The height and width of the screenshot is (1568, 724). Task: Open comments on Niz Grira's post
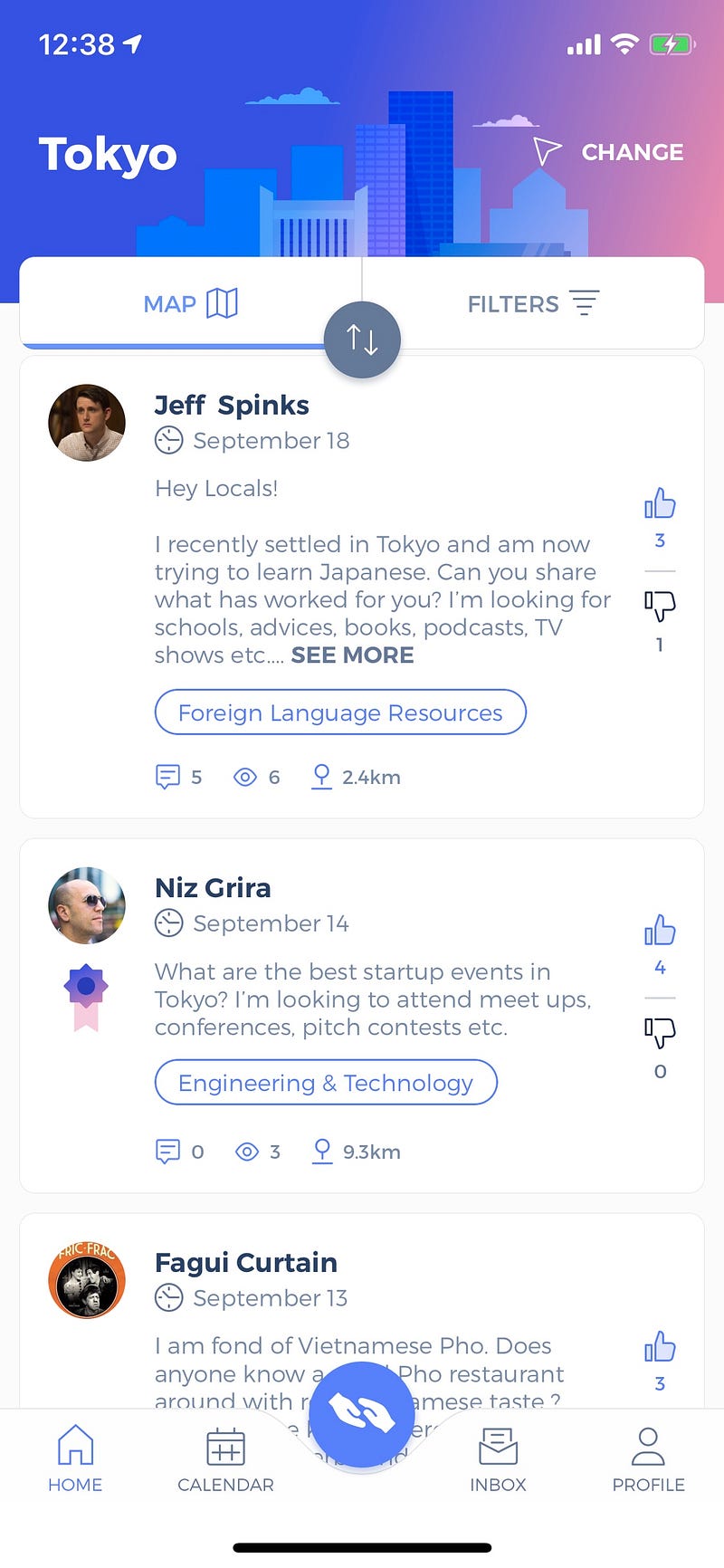(179, 1152)
